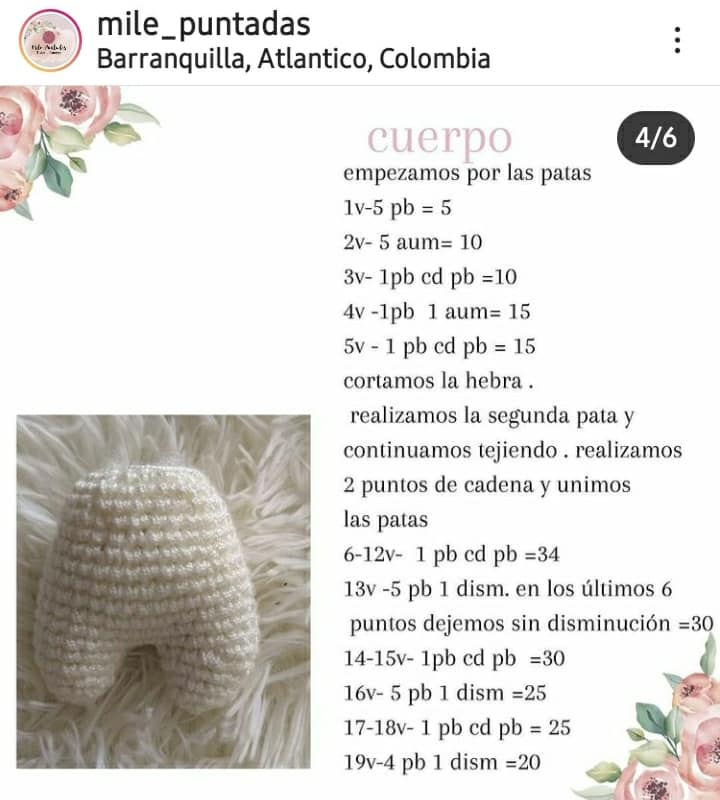The width and height of the screenshot is (720, 800).
Task: Open mile_puntadas profile picture
Action: tap(49, 40)
